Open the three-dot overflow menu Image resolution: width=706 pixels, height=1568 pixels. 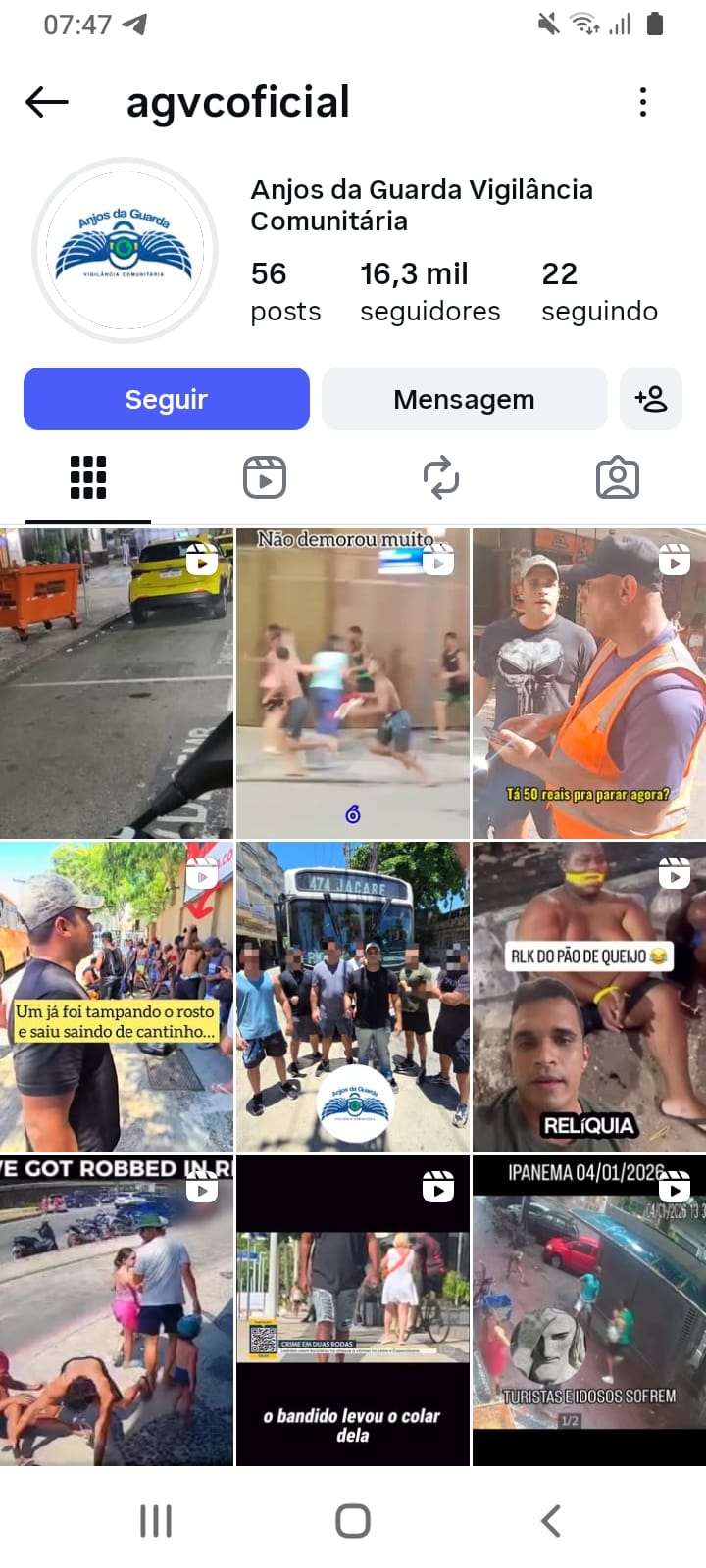point(643,102)
